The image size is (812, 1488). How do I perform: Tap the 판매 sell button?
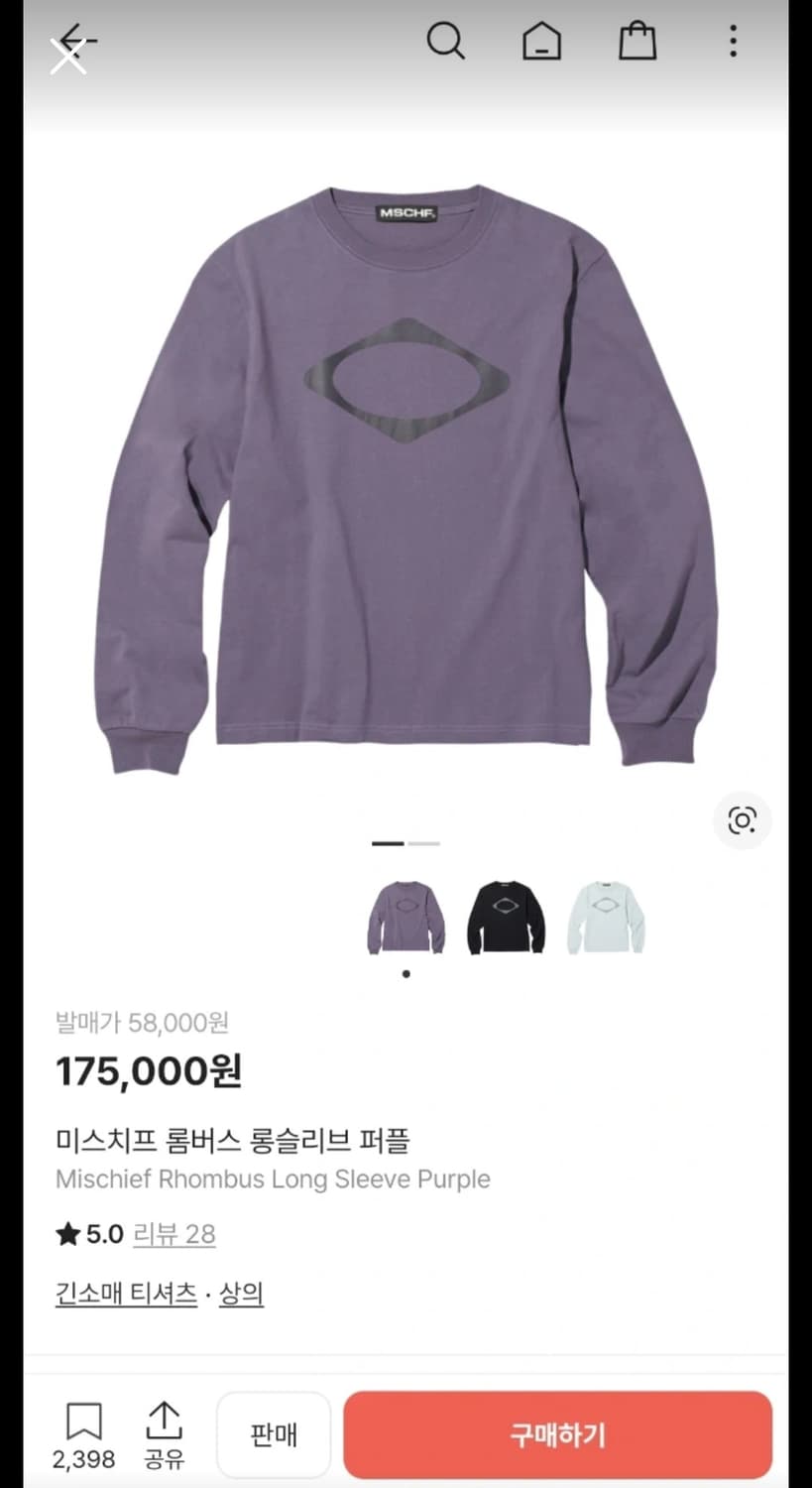[x=274, y=1433]
